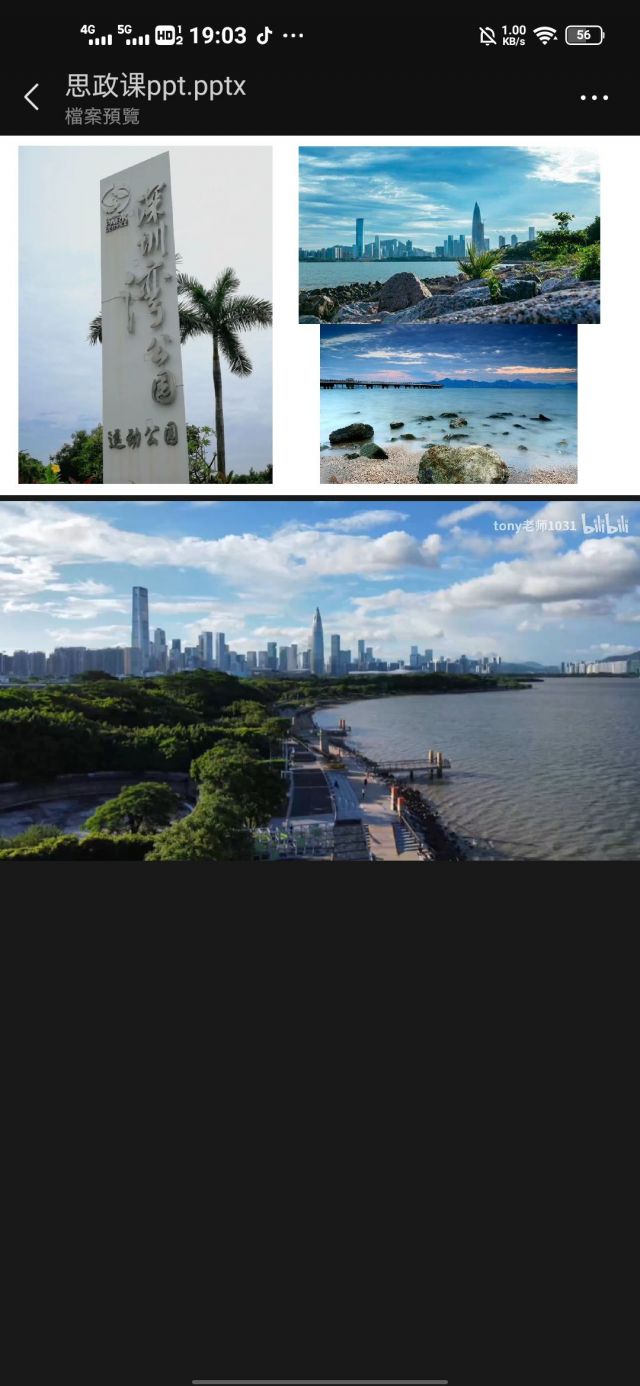Go back from the pptx file preview
The width and height of the screenshot is (640, 1386).
pos(31,97)
